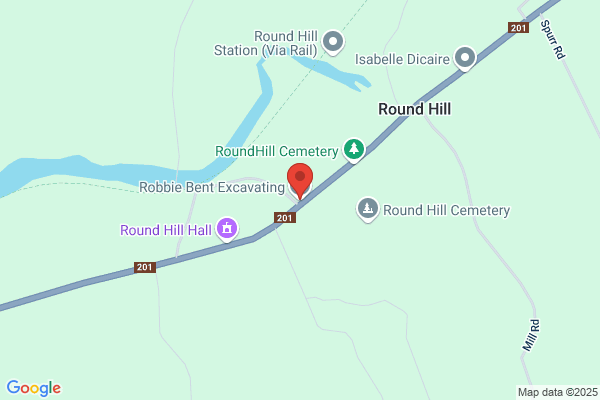This screenshot has height=400, width=600.
Task: Open the green RoundHill Cemetery marker
Action: (354, 150)
